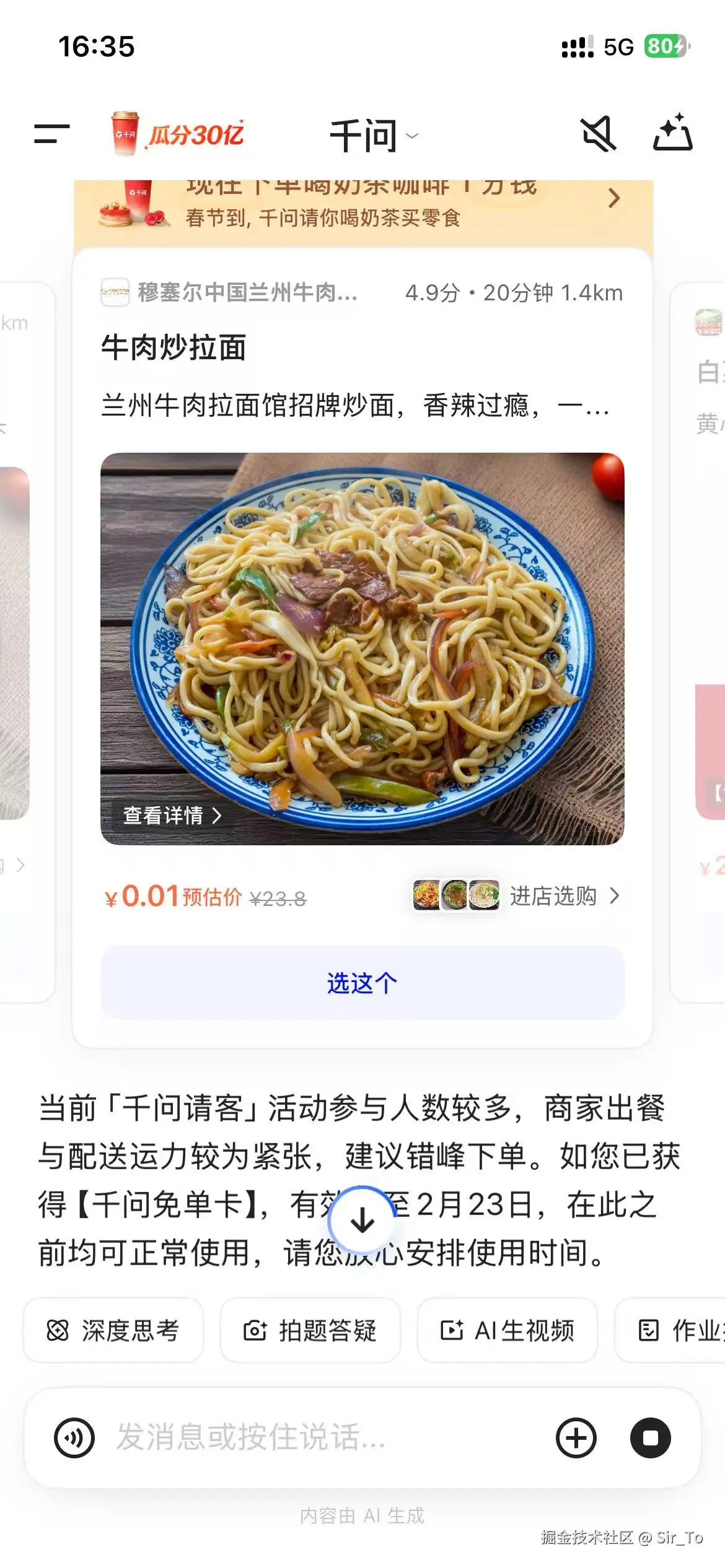Switch to AI生视频 feature
Screen dimensions: 725x1568
507,1330
